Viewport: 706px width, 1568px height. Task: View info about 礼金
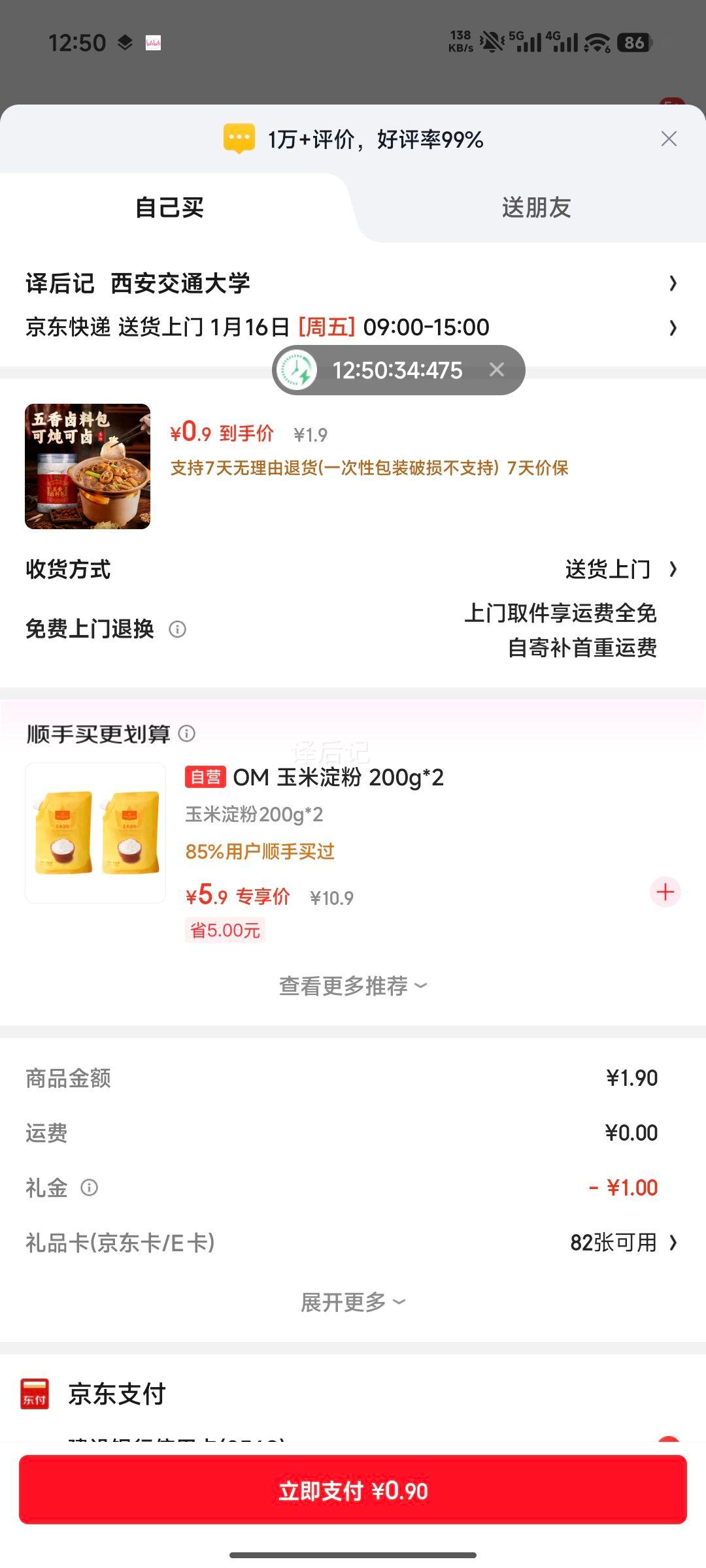coord(89,1187)
